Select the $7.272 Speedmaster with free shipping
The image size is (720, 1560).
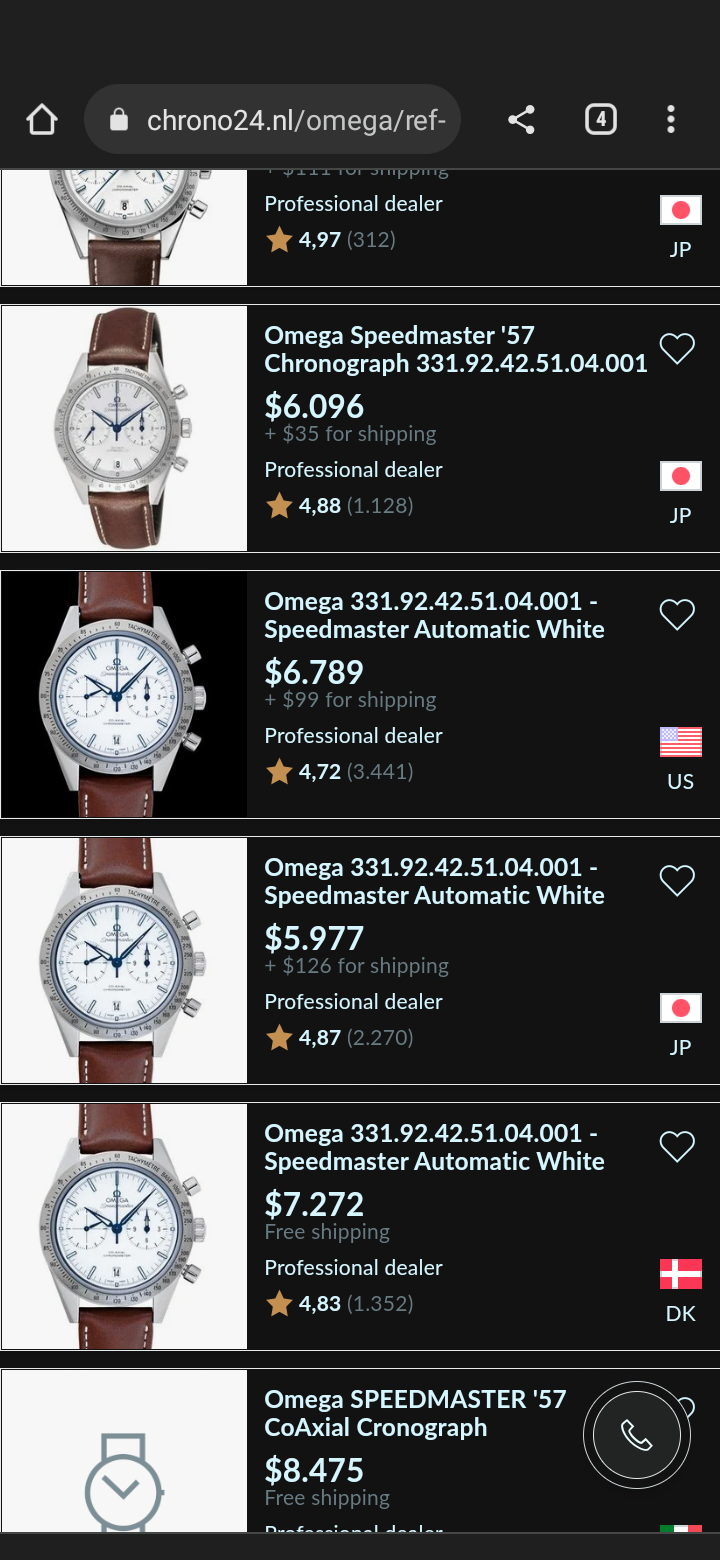click(434, 1147)
